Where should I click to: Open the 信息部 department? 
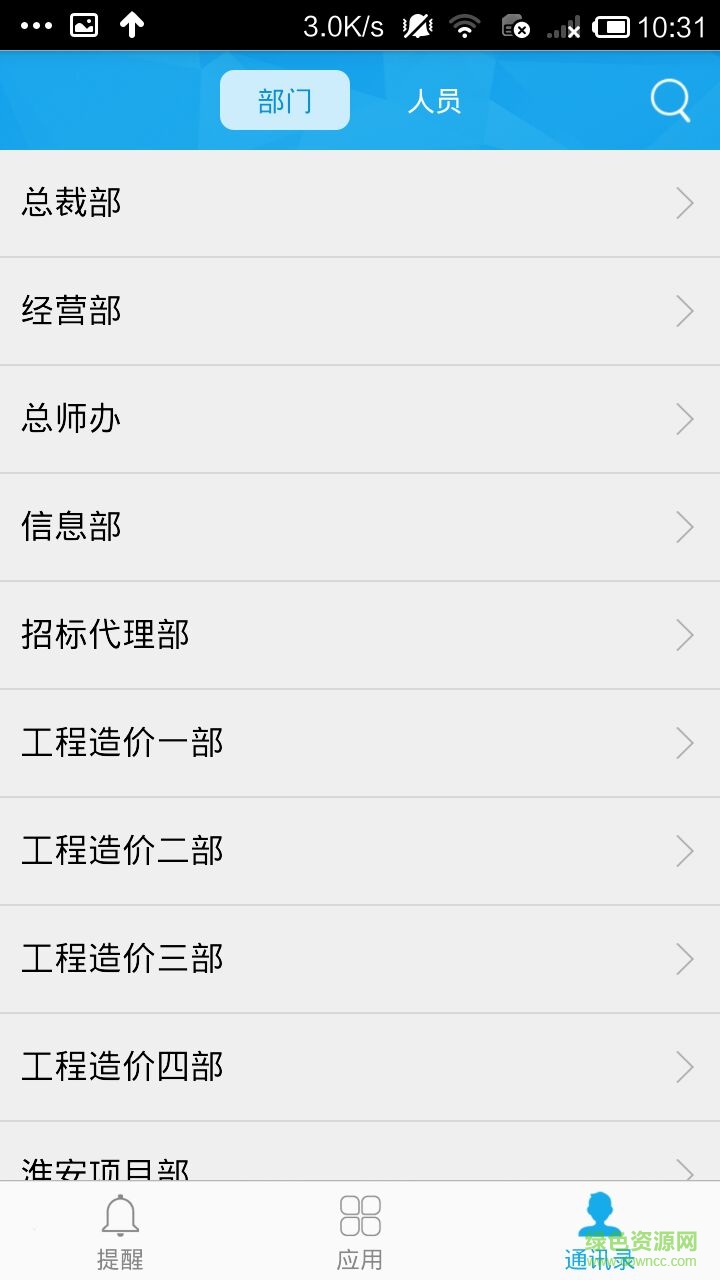pyautogui.click(x=360, y=527)
